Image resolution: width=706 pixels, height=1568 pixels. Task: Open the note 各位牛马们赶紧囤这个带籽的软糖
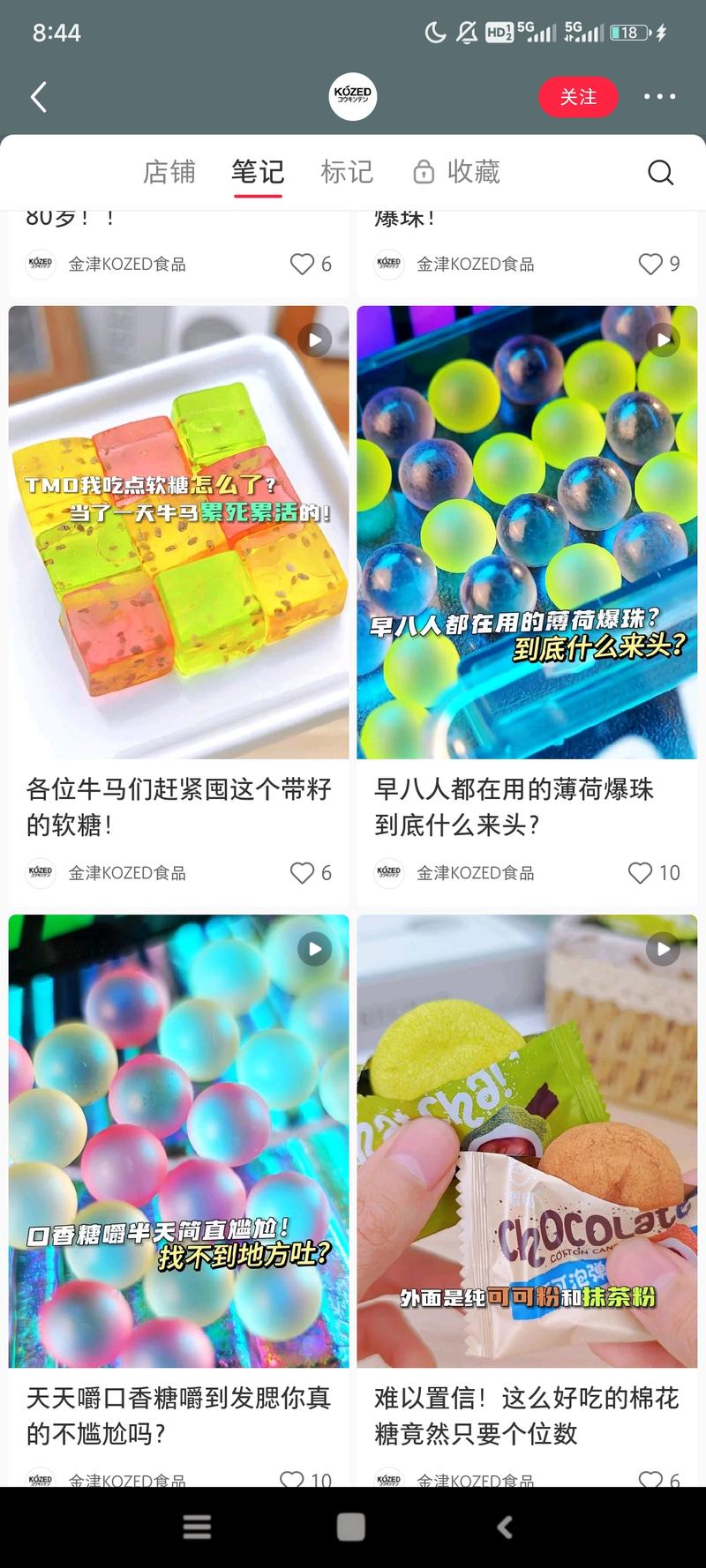click(178, 807)
